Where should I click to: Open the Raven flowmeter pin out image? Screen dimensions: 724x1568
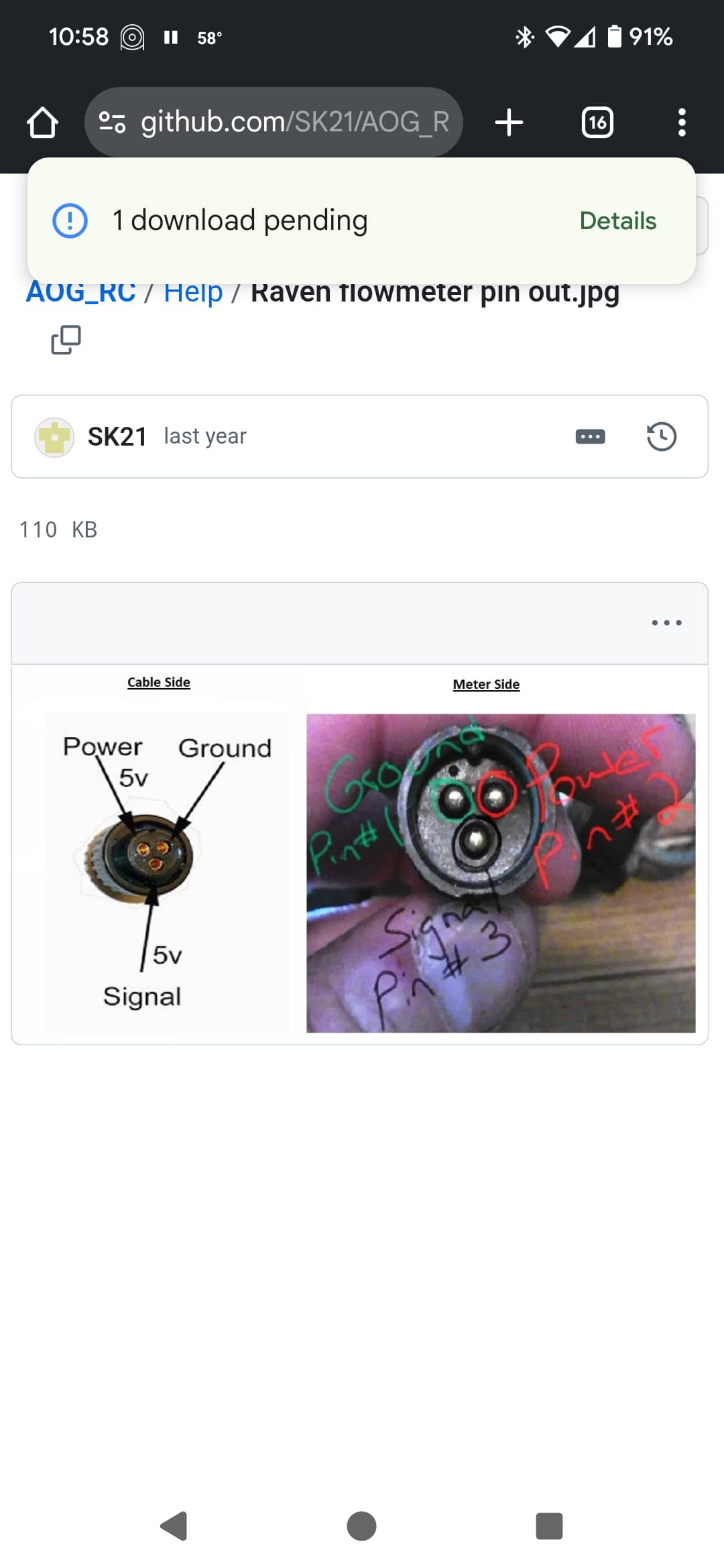click(x=359, y=854)
